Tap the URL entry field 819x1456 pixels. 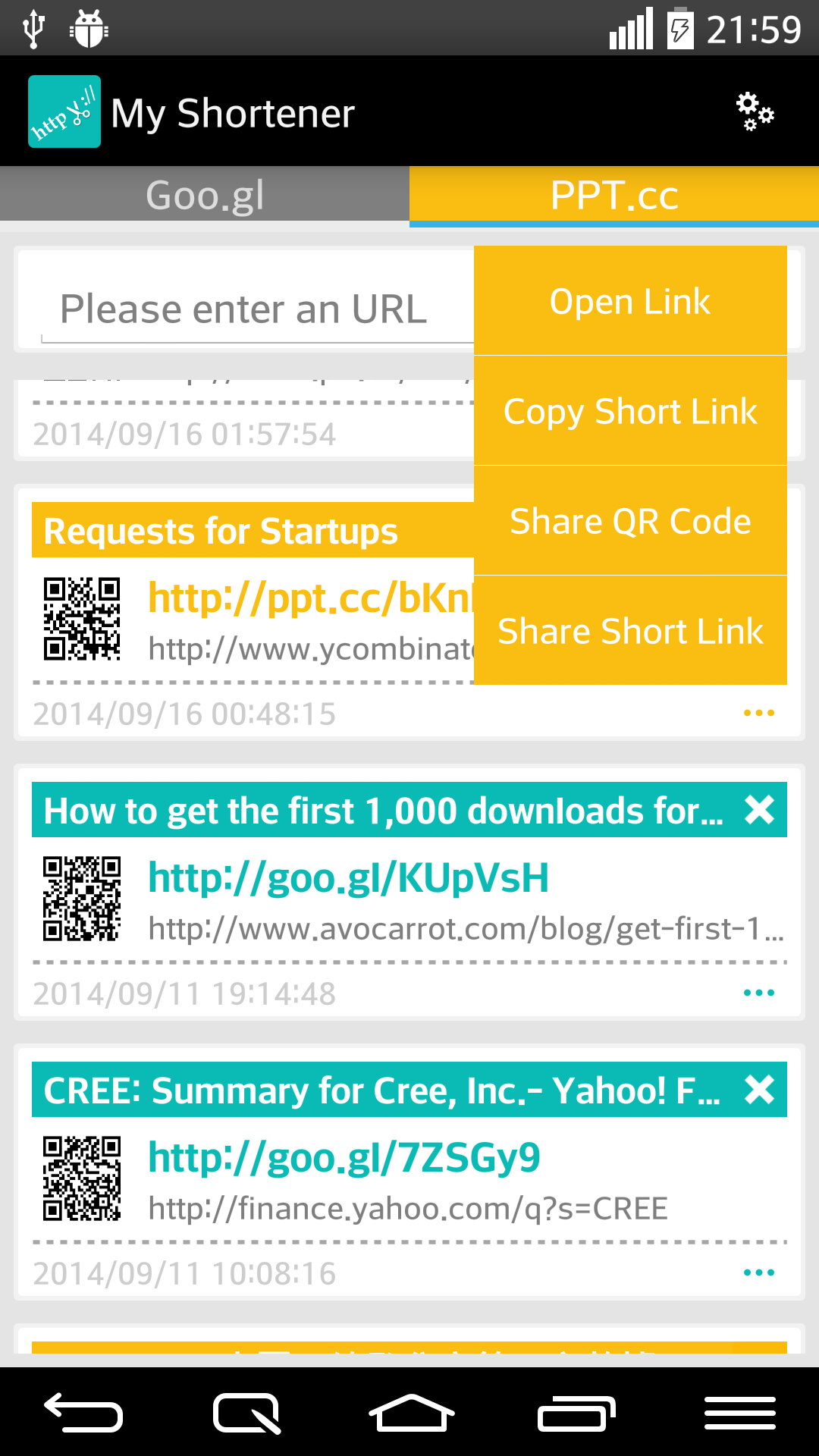pos(258,309)
